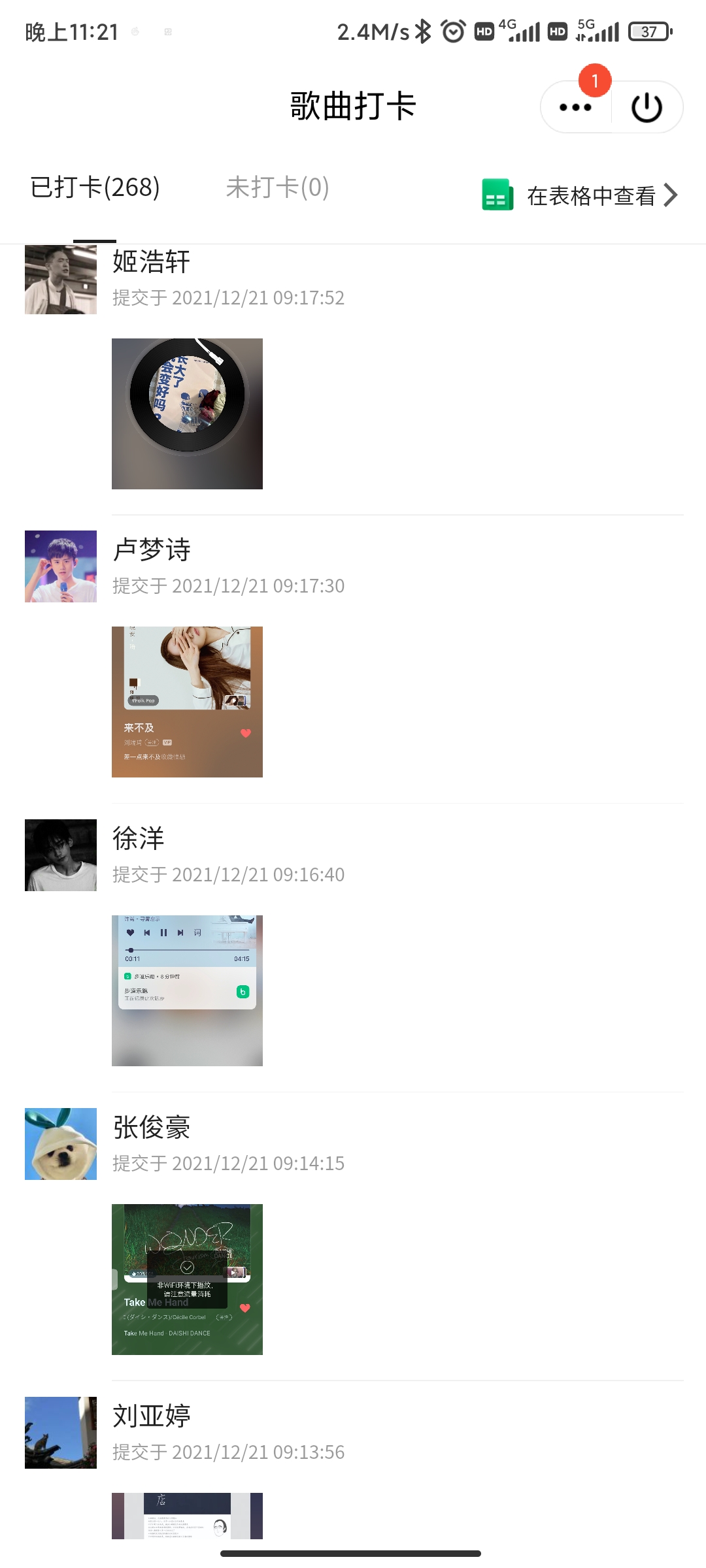Close the mini program with power icon
This screenshot has width=706, height=1568.
[647, 108]
